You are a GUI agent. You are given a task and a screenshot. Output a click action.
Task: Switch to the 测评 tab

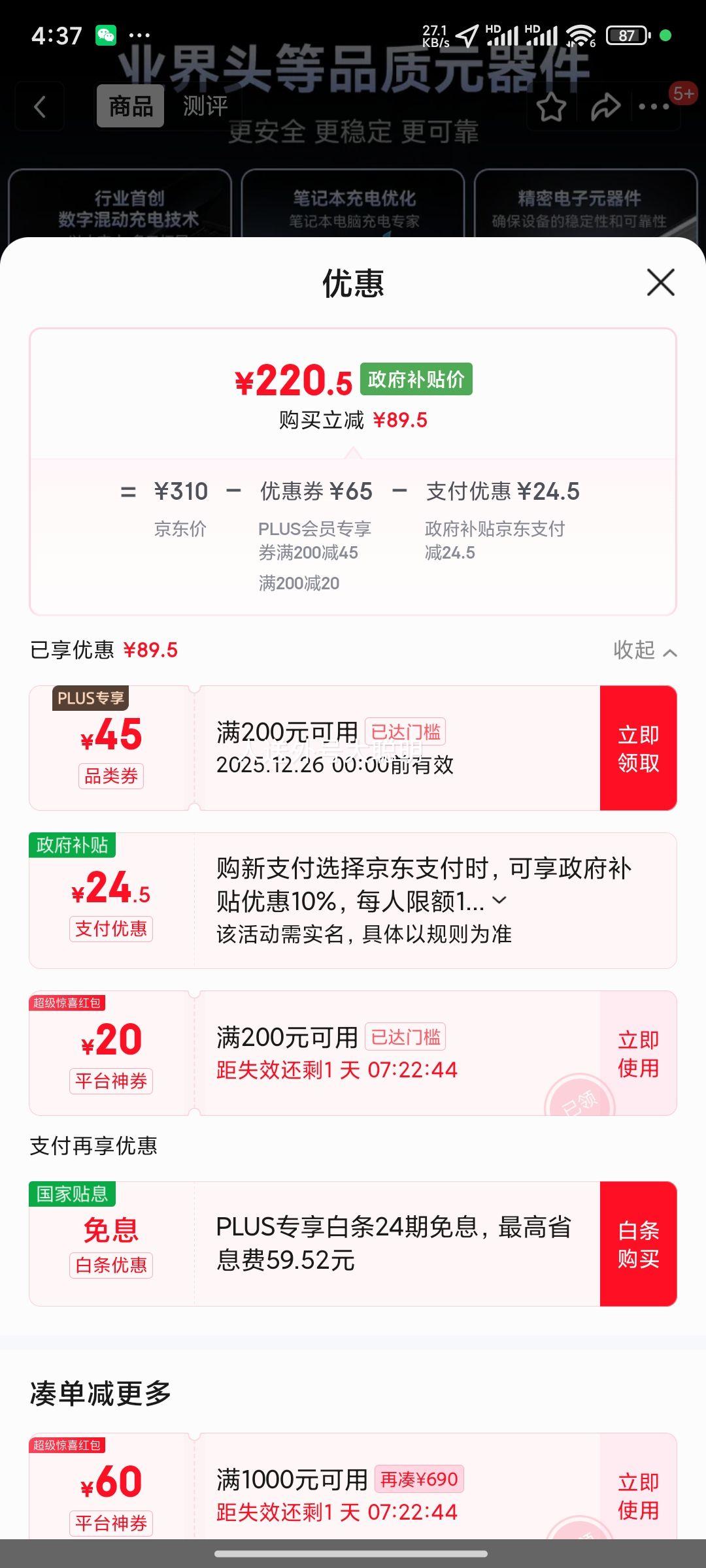pos(205,106)
